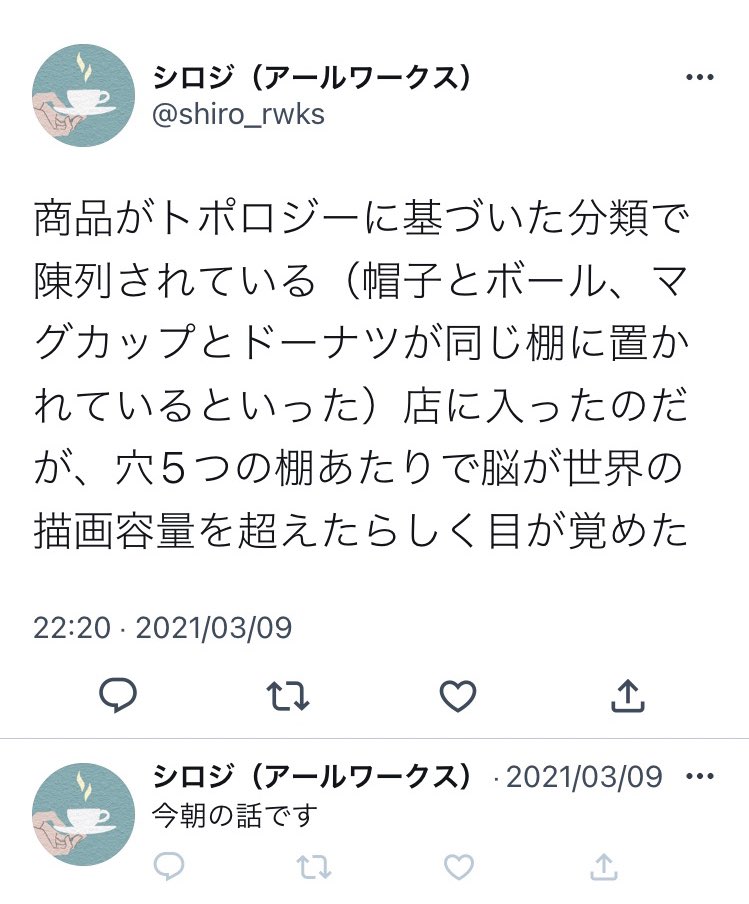Share the main tweet posted at 22:20
The image size is (749, 904).
[627, 694]
